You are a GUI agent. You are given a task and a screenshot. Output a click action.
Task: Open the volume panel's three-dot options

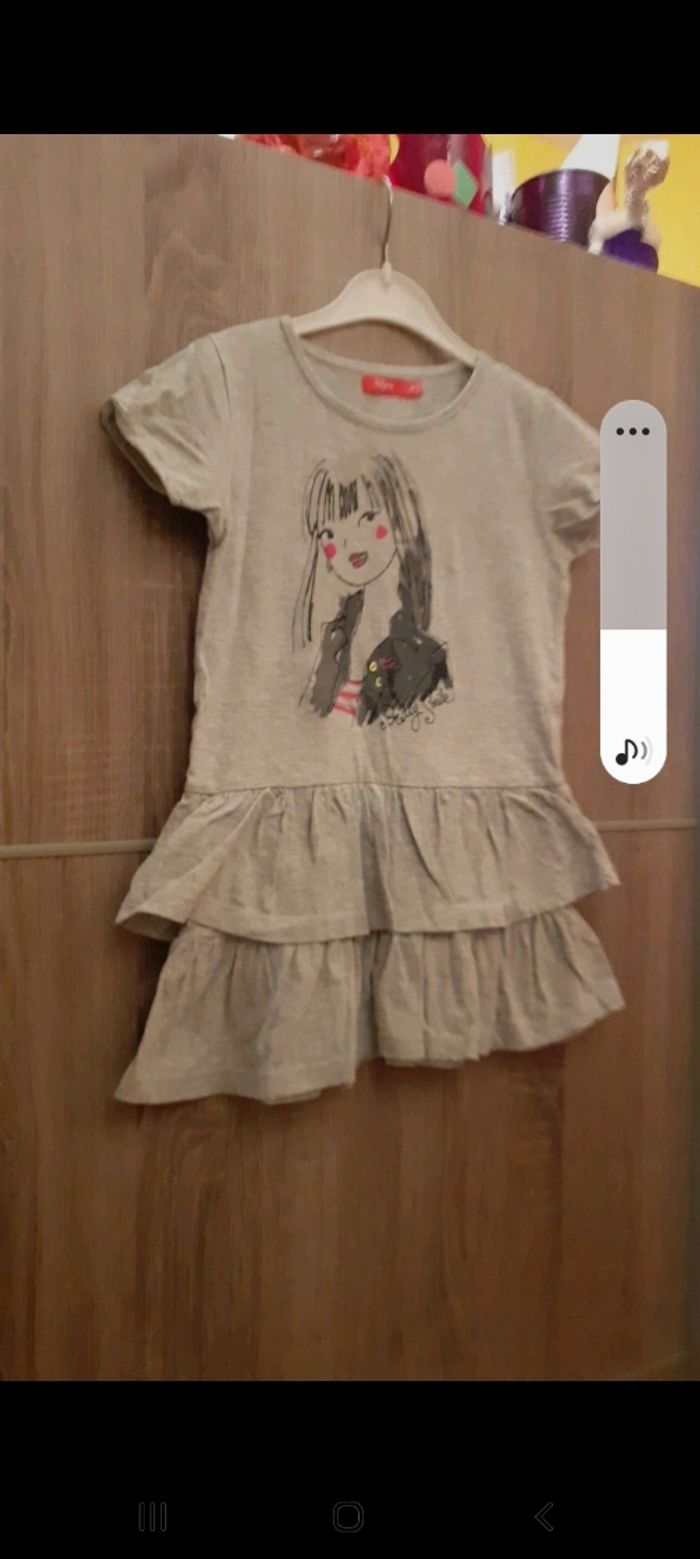632,432
